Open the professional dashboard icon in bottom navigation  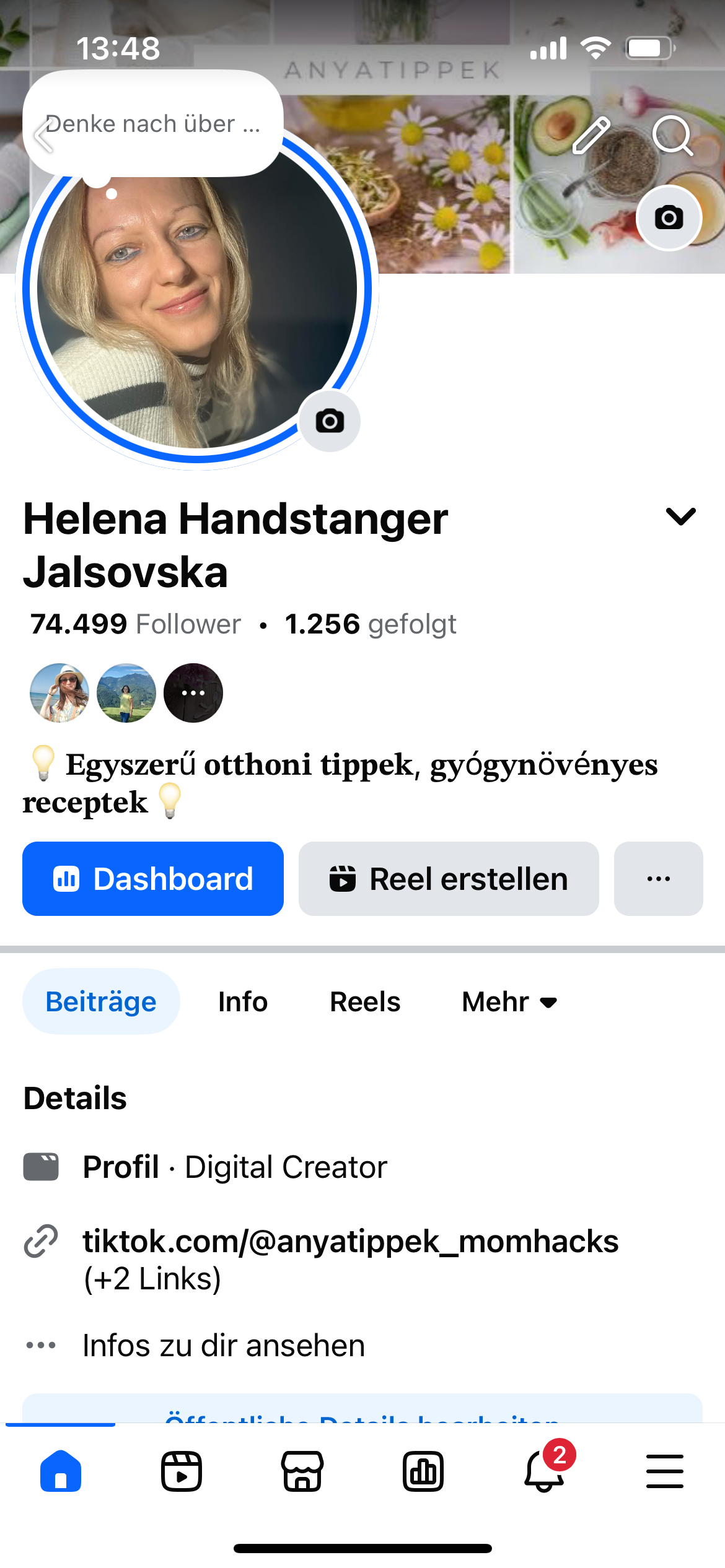tap(423, 1471)
